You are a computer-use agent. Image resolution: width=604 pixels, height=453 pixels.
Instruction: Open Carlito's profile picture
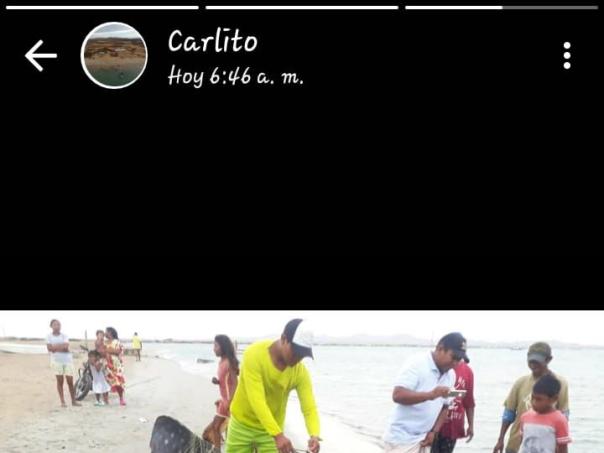coord(114,56)
